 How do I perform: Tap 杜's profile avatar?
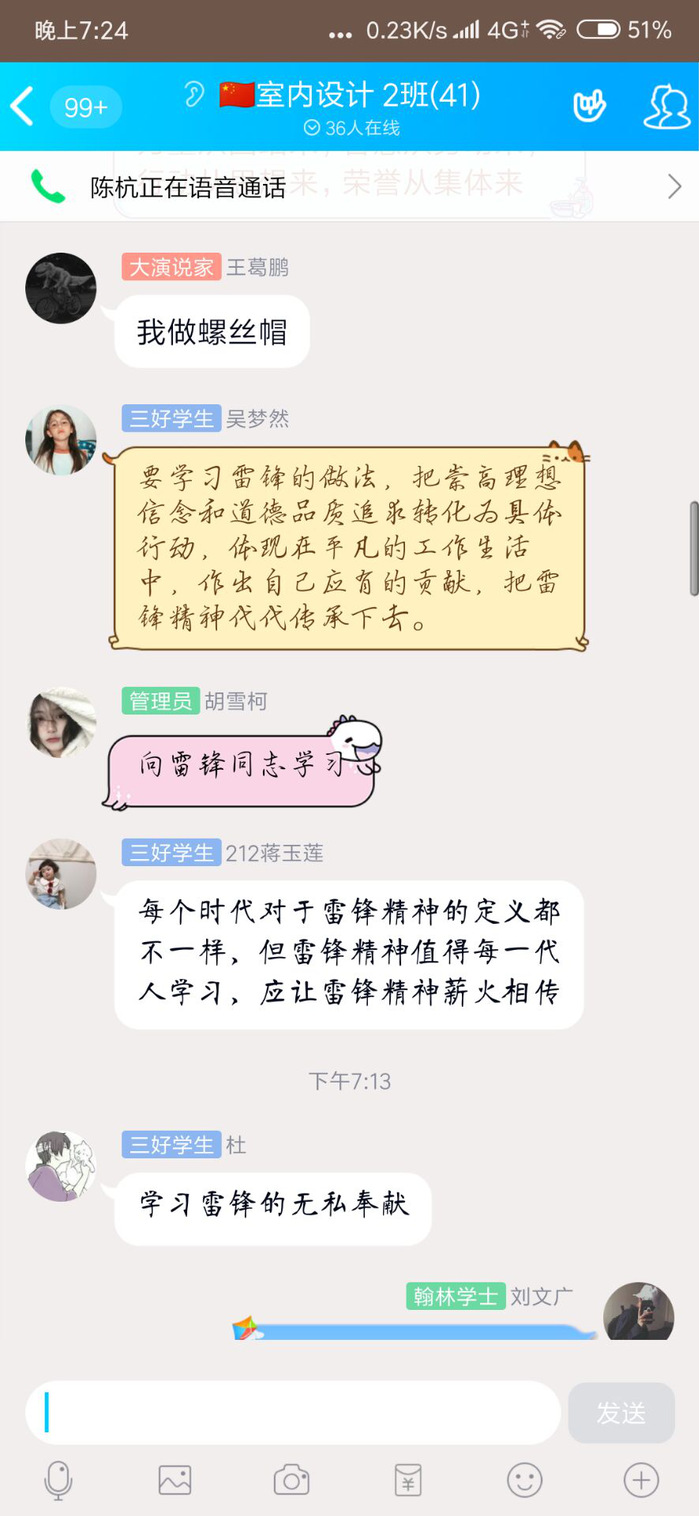tap(60, 1166)
